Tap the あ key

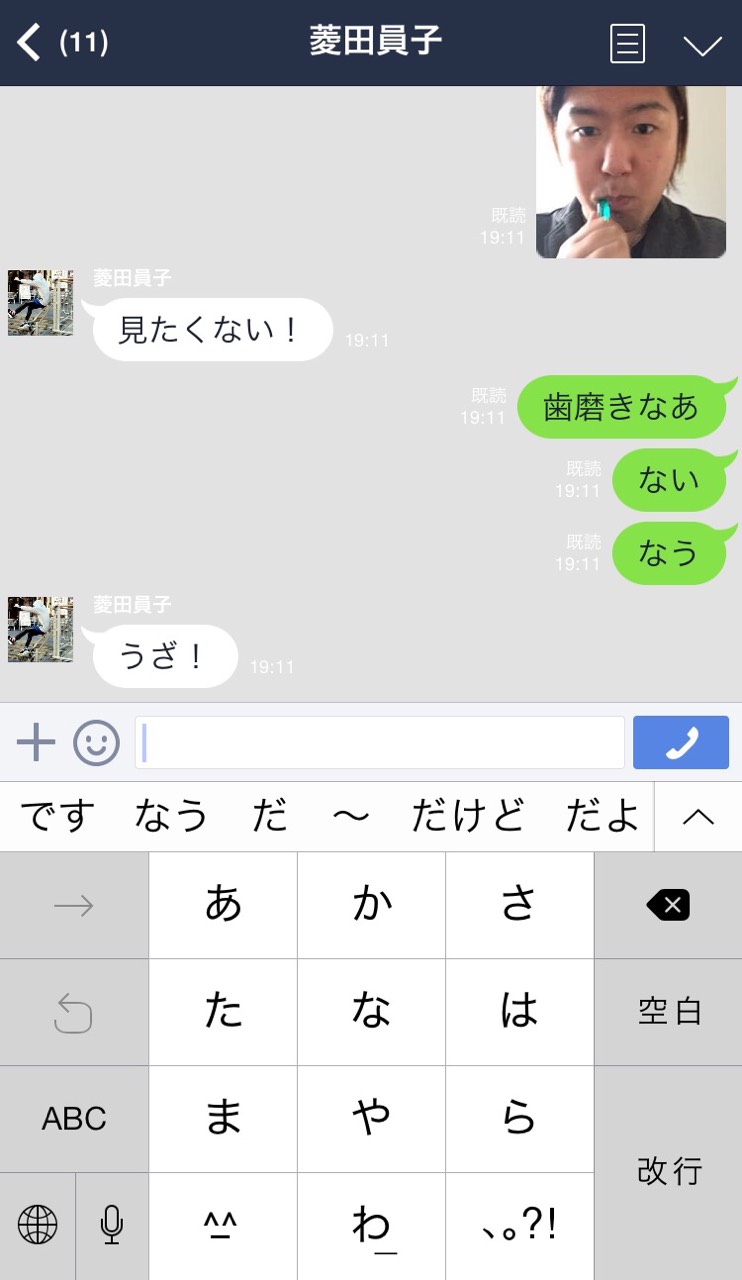[x=223, y=905]
